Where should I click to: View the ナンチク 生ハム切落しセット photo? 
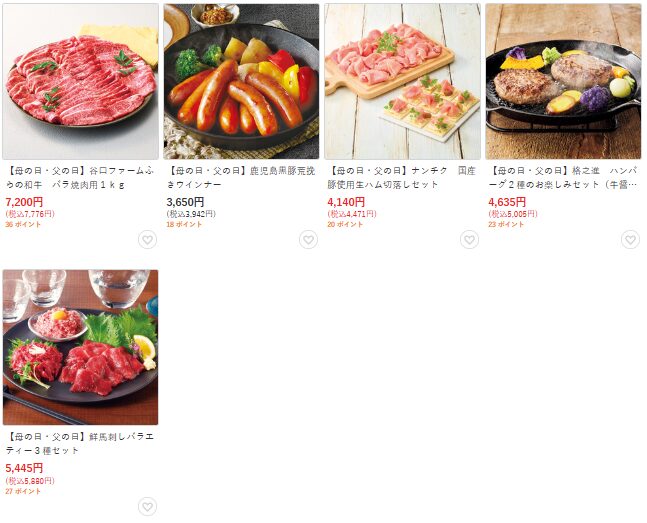coord(402,81)
